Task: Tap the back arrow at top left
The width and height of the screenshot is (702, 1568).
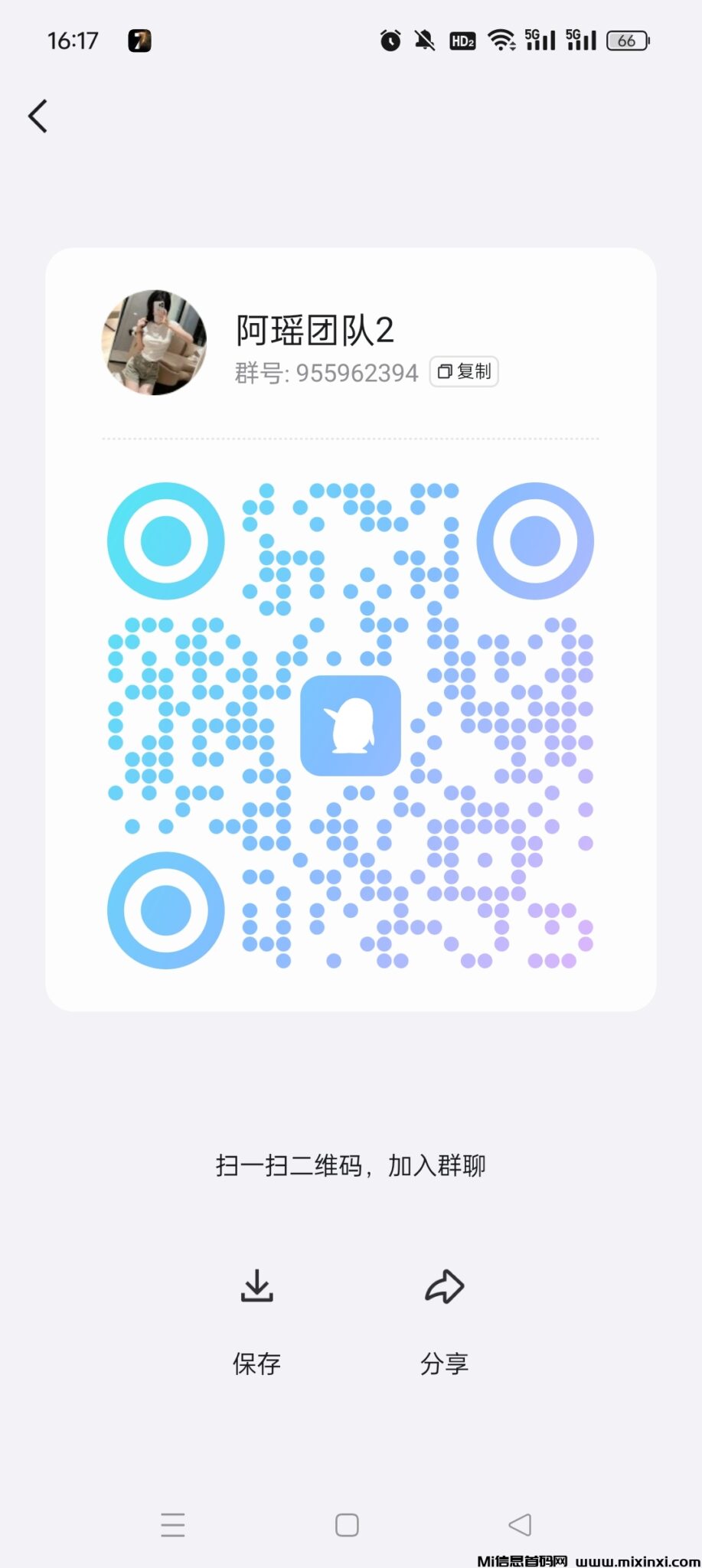Action: pyautogui.click(x=38, y=115)
